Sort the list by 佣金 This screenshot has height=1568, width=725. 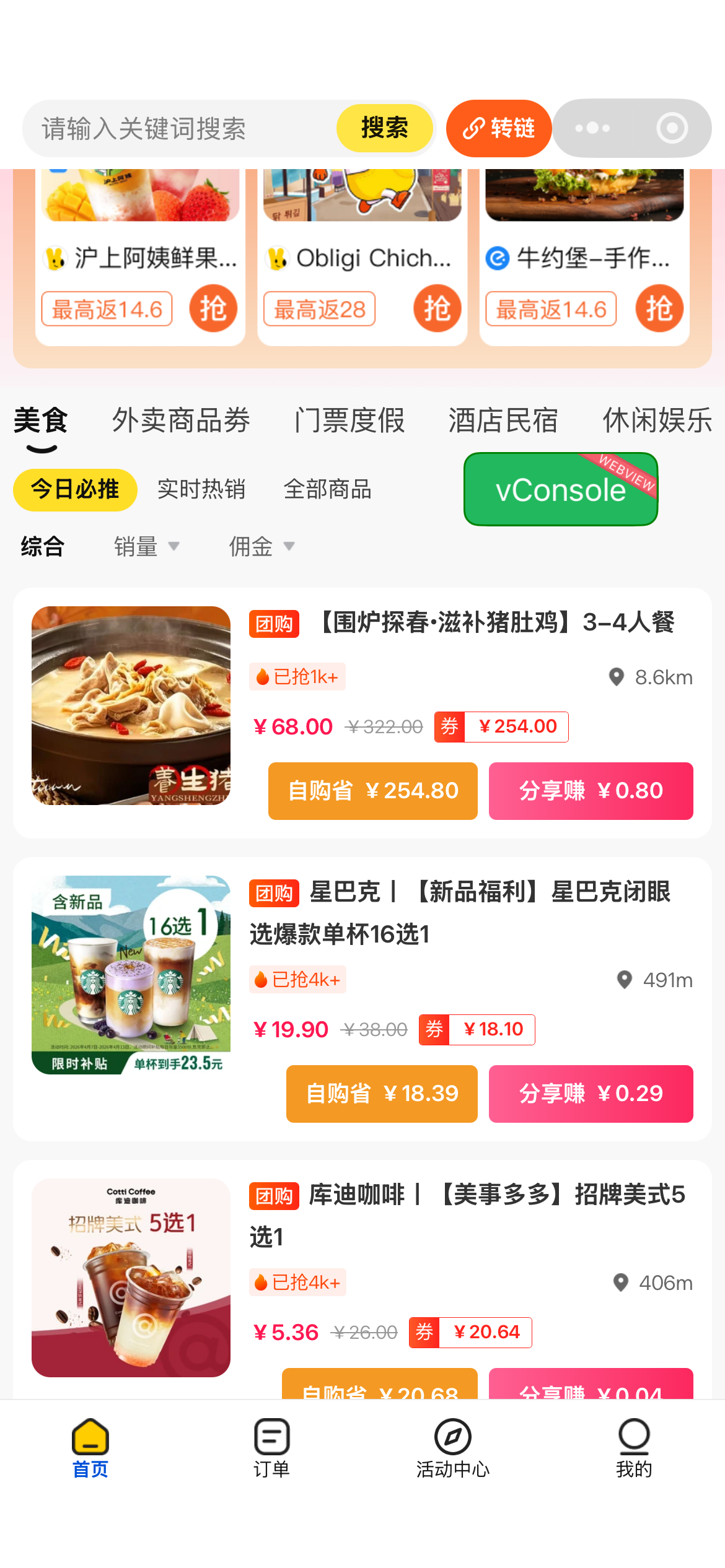click(x=261, y=547)
